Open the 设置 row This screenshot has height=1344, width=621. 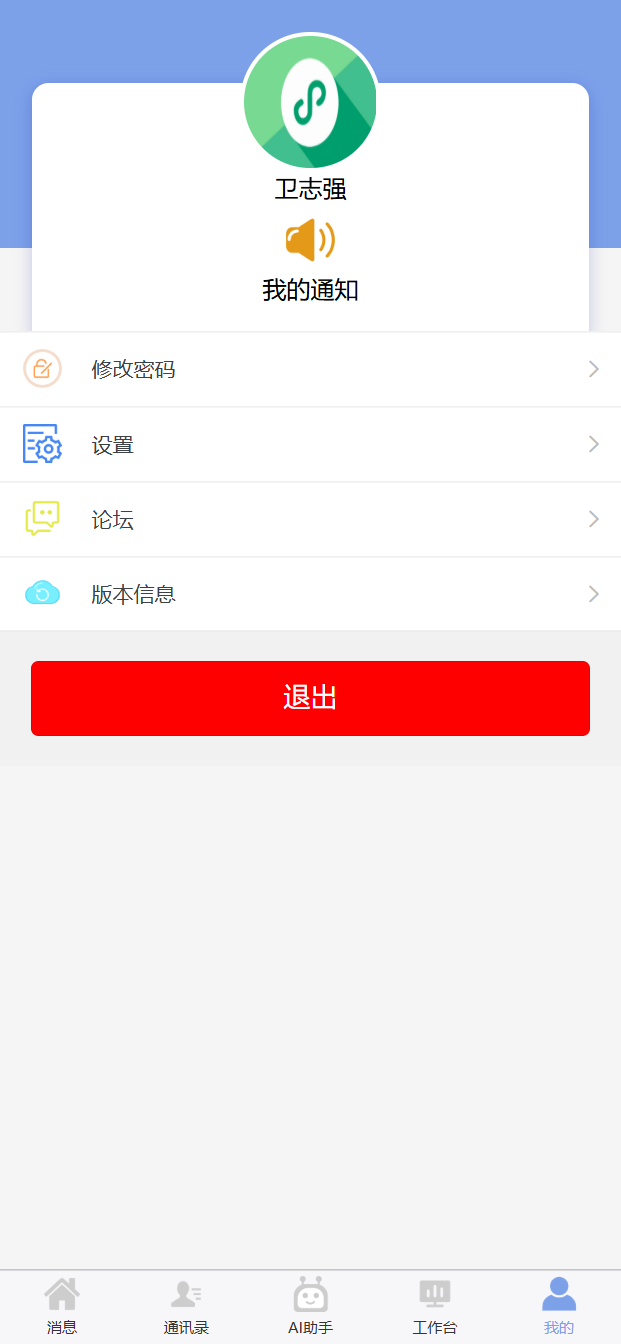310,444
